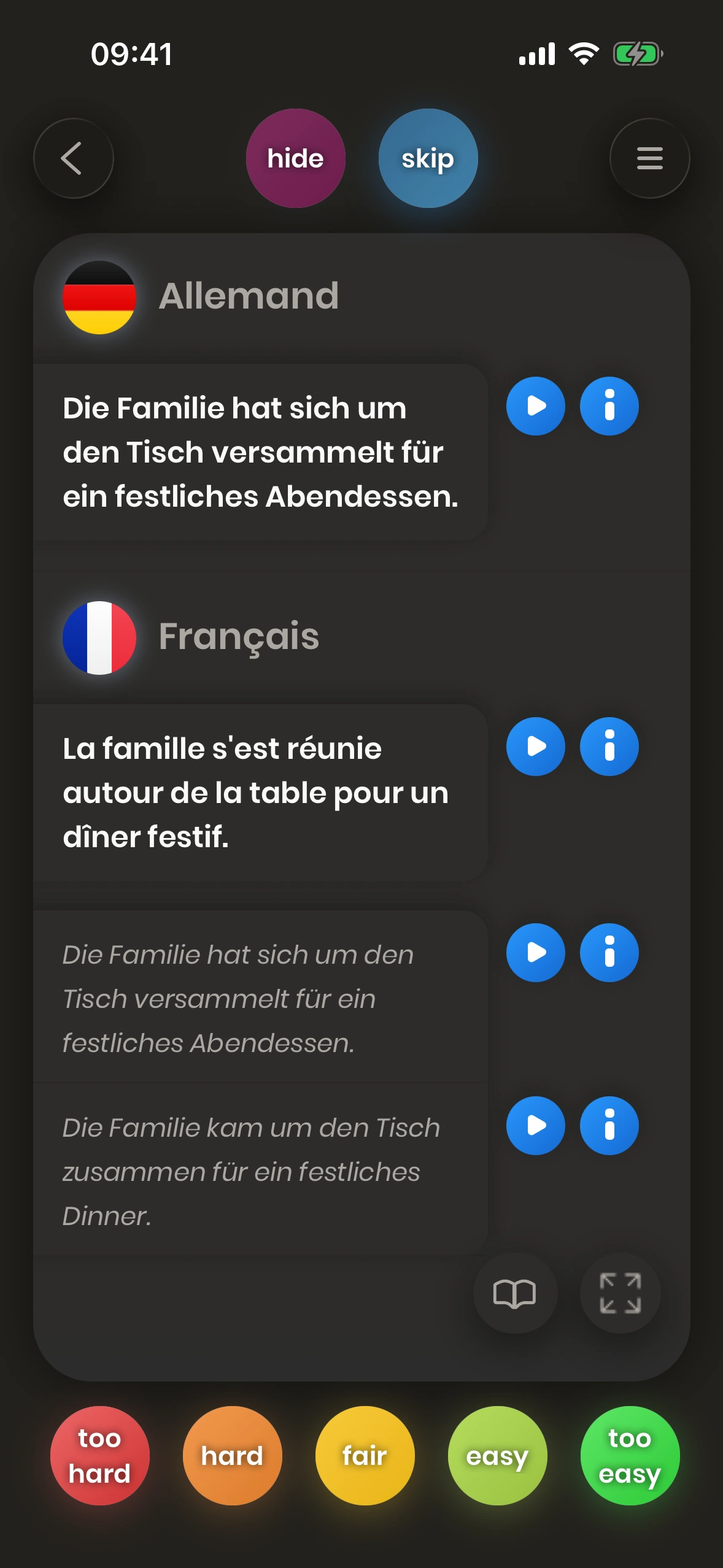Open info for italic 'versammelt' translation

point(609,953)
